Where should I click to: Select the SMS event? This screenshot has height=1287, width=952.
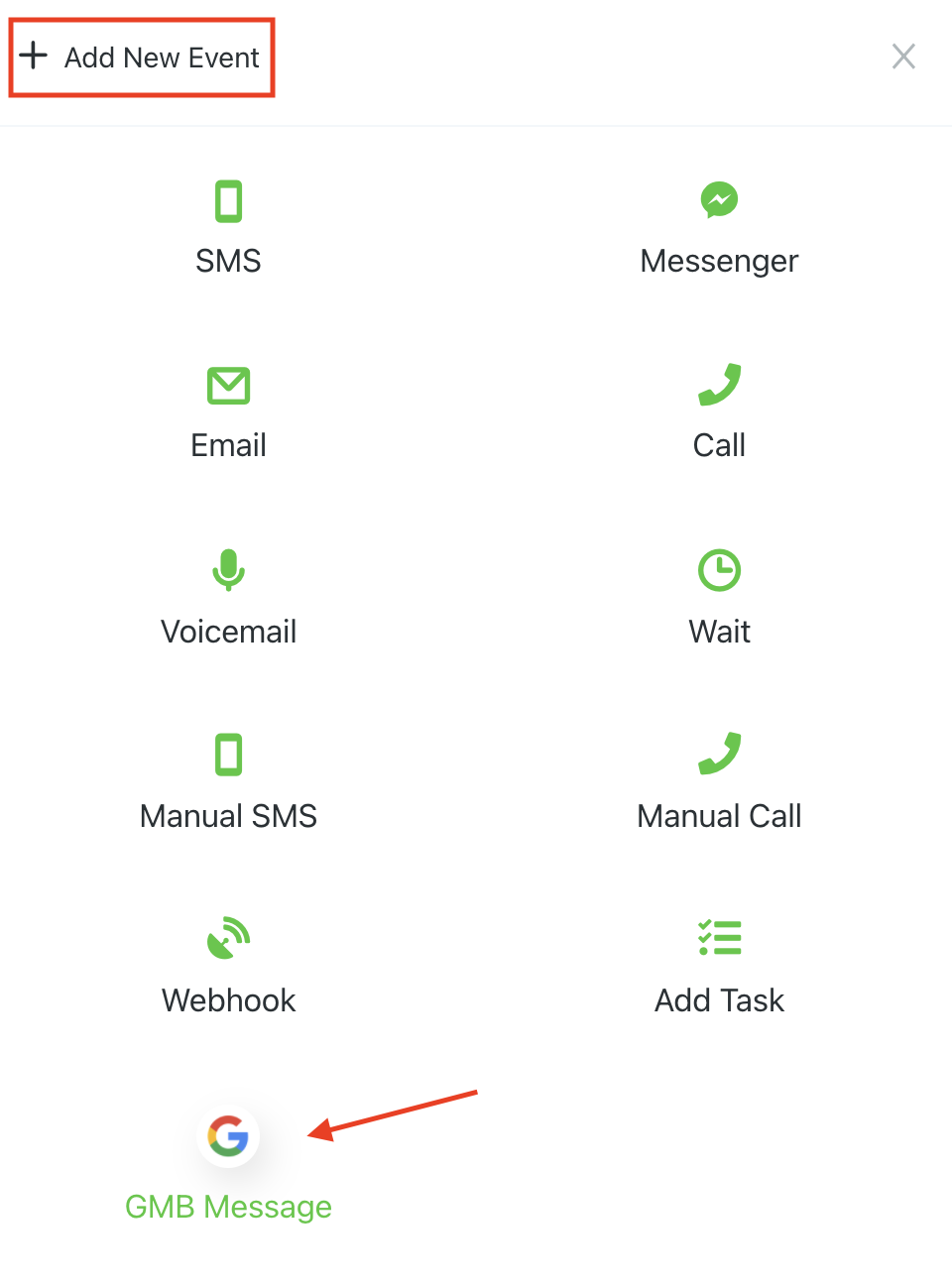point(228,228)
